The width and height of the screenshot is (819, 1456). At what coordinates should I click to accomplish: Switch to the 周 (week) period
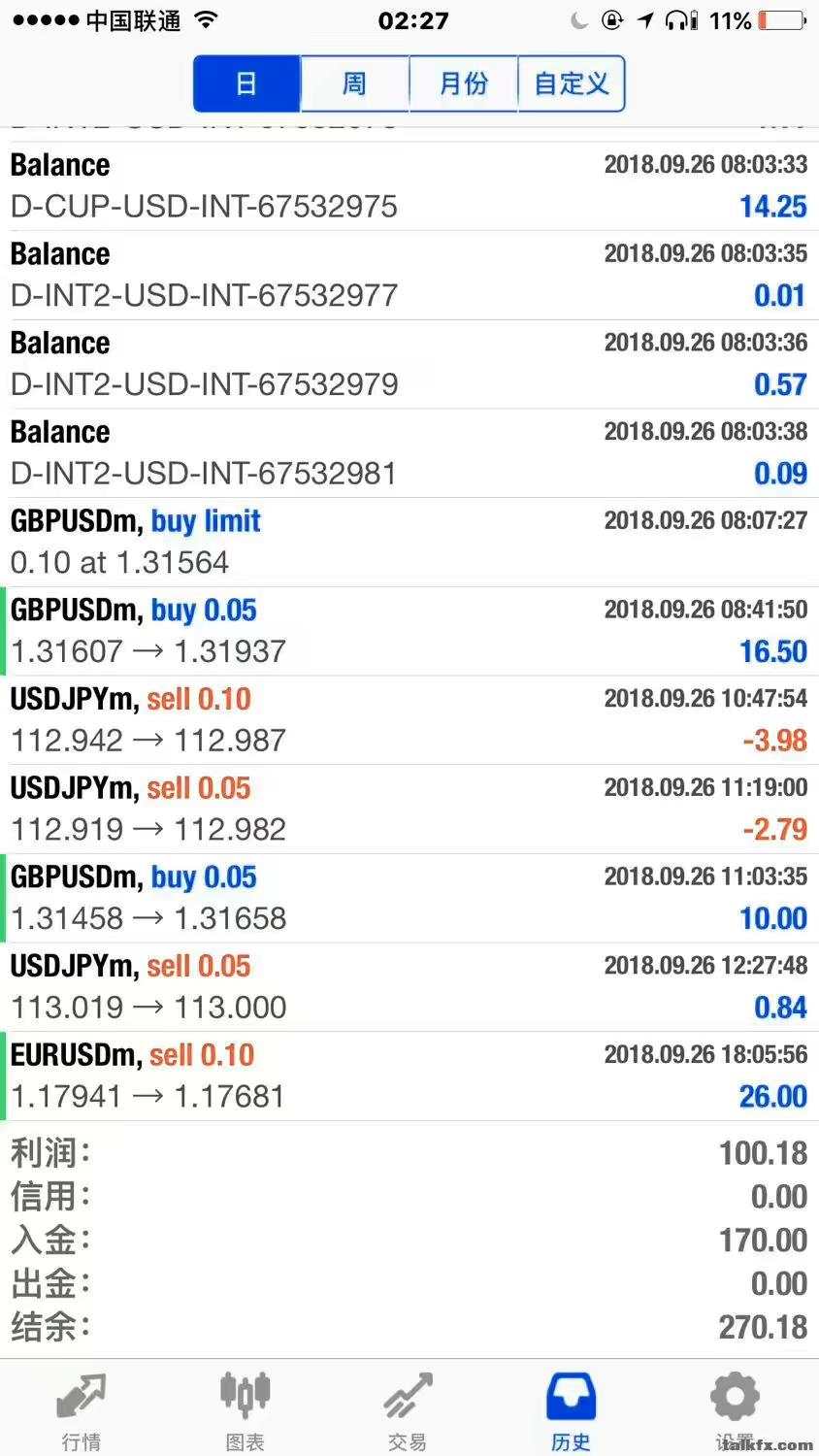pos(354,83)
